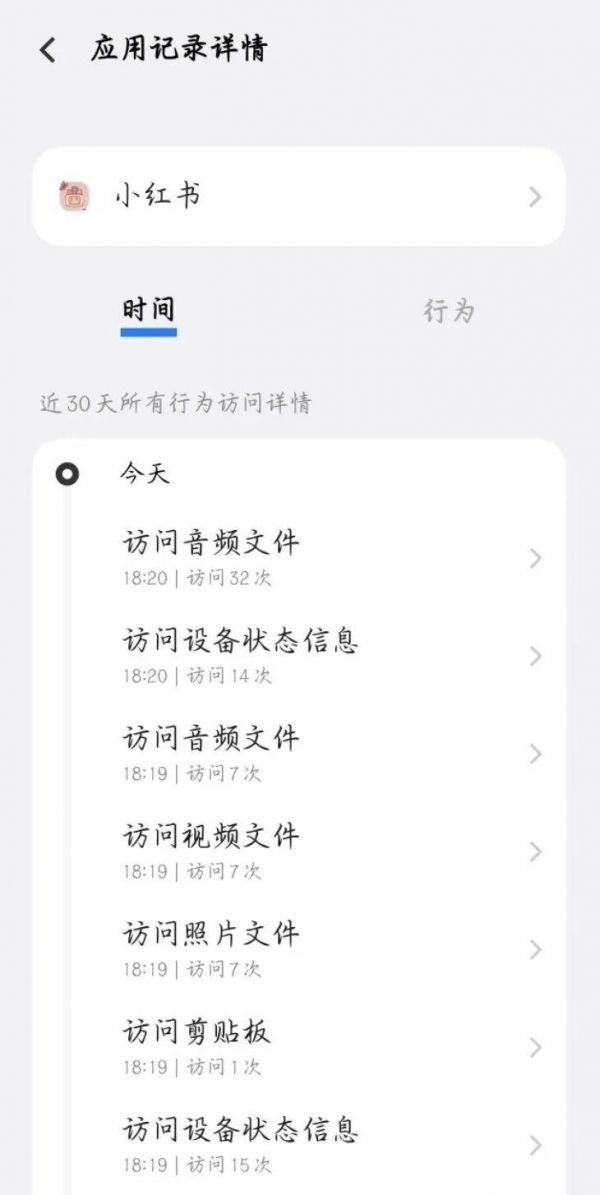The height and width of the screenshot is (1195, 600).
Task: Go back from 应用记录详情
Action: 48,50
